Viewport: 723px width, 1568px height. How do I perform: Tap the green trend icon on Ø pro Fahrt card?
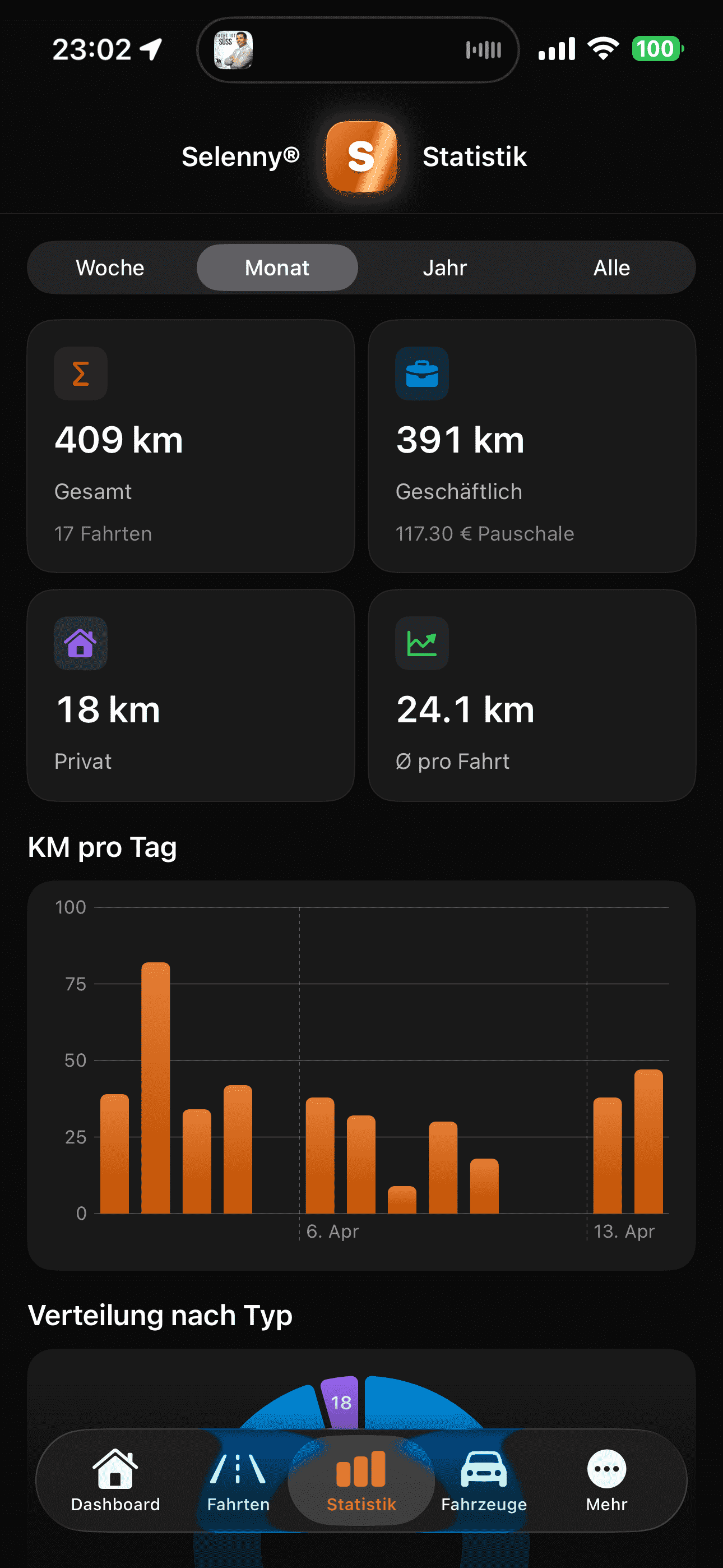421,643
